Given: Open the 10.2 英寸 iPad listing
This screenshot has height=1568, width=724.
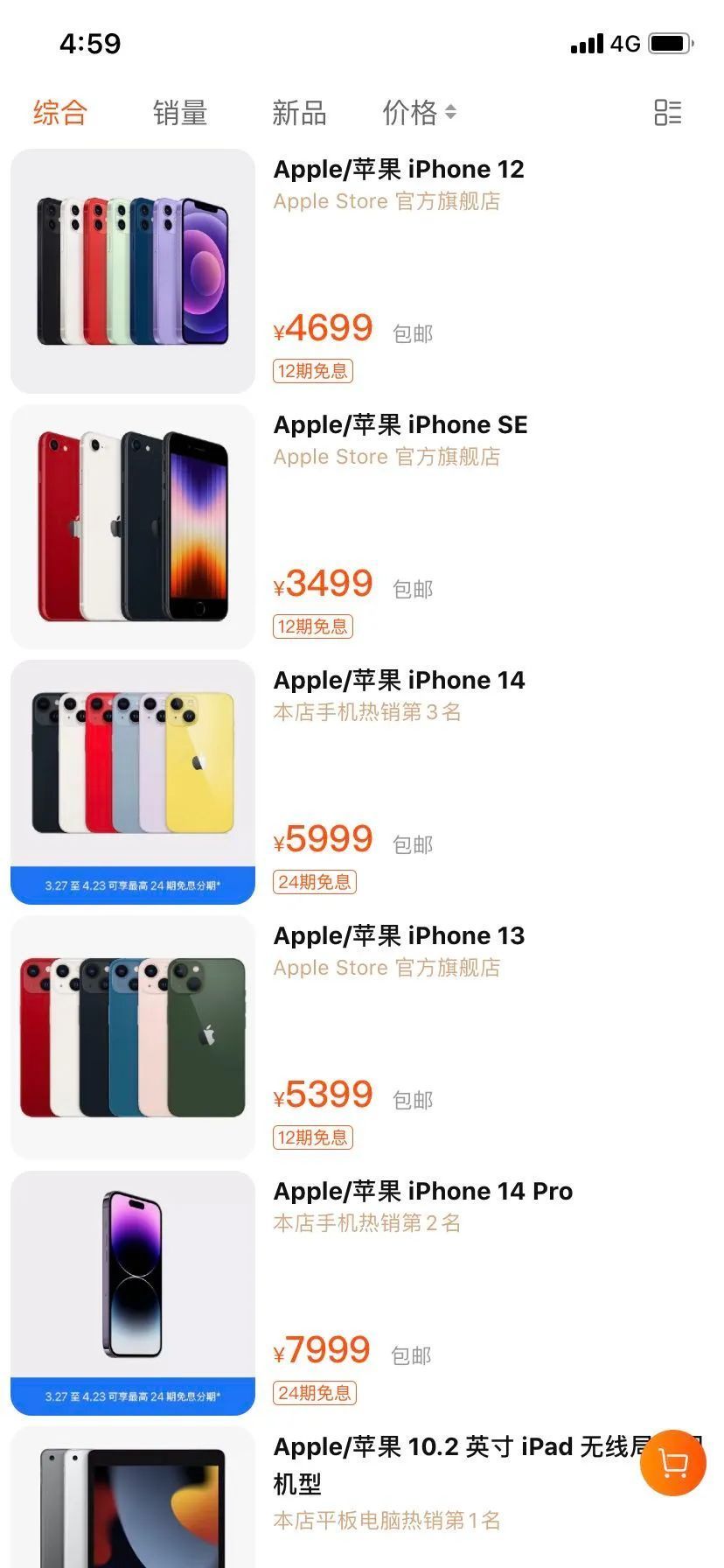Looking at the screenshot, I should (455, 1448).
